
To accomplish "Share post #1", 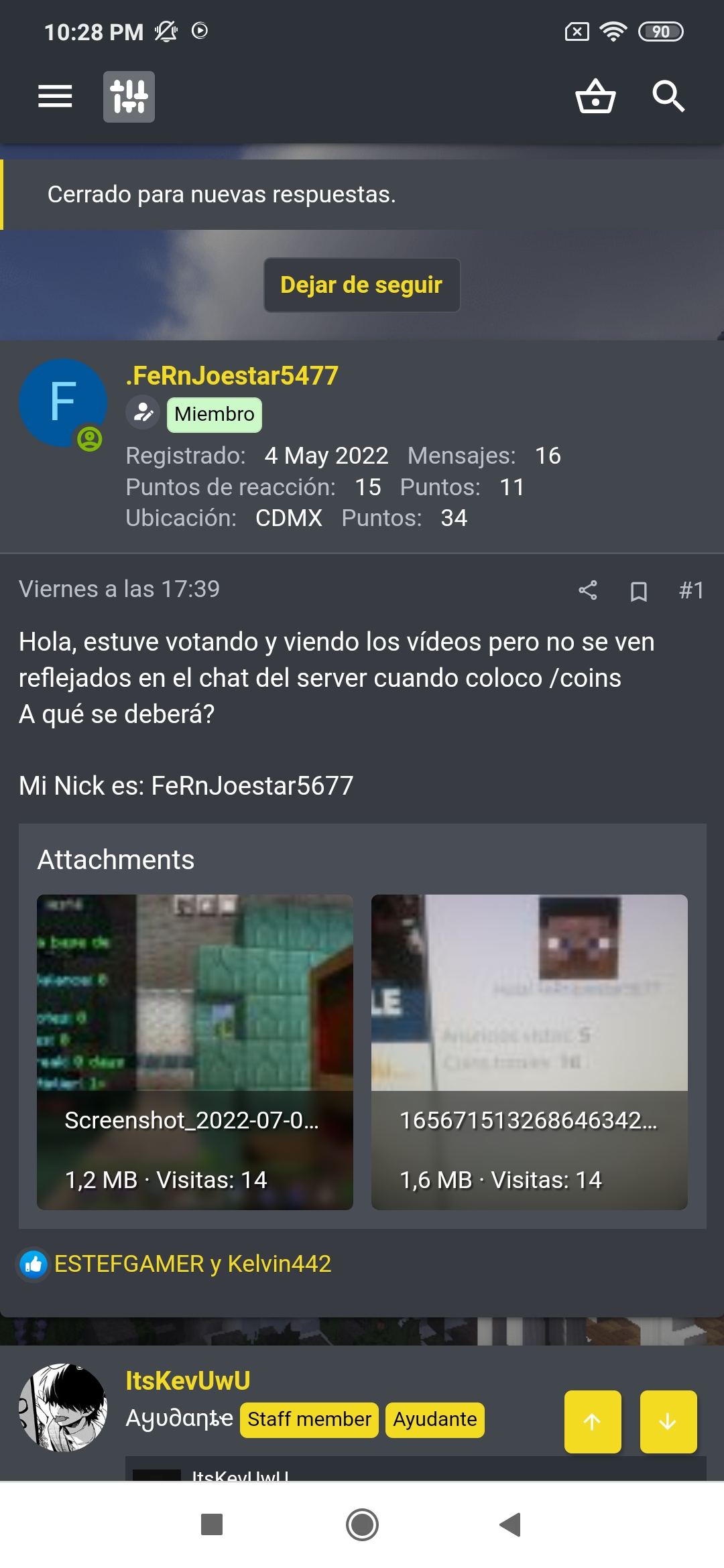I will 588,590.
